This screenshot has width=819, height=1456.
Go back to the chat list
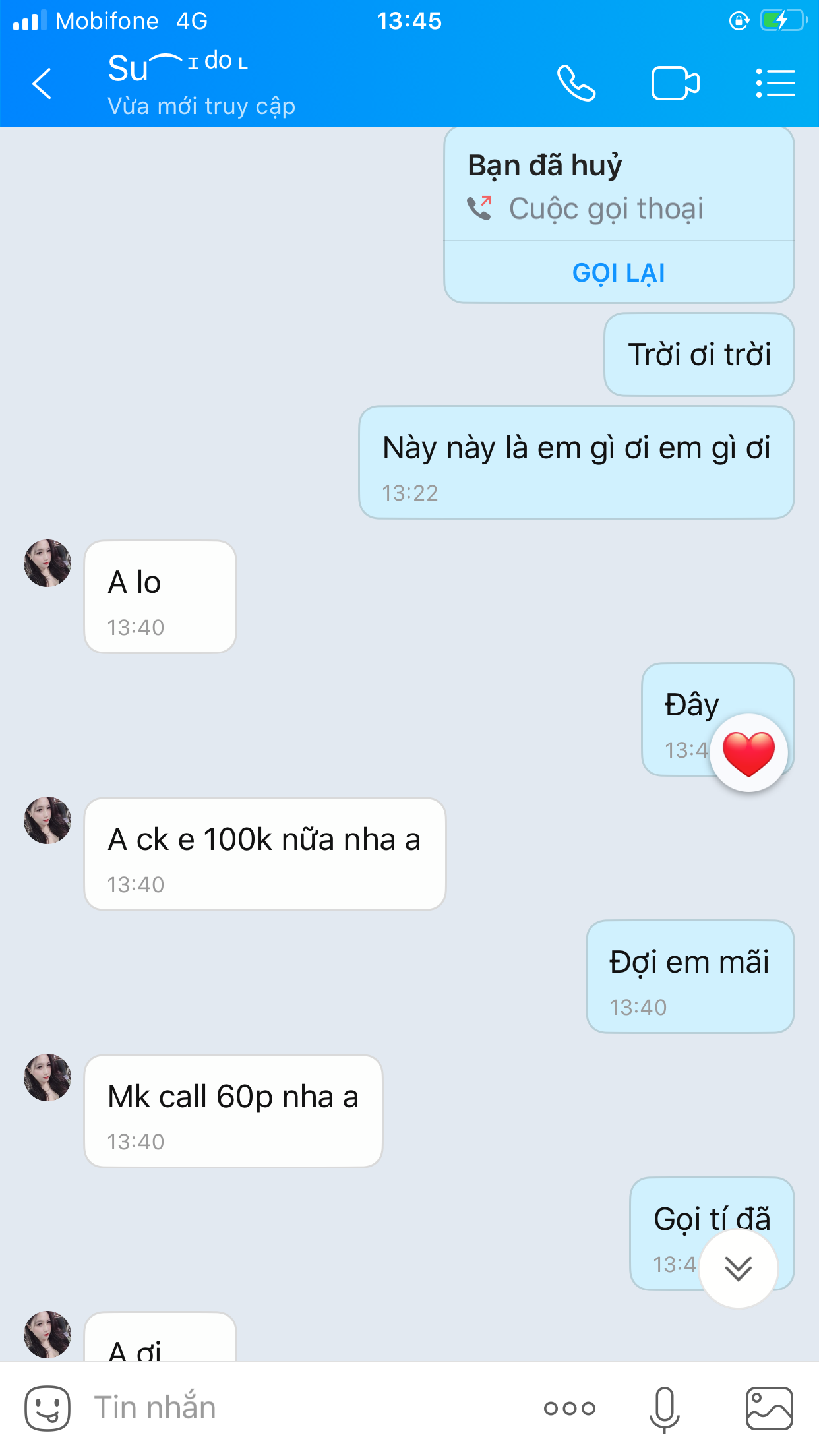click(x=42, y=84)
